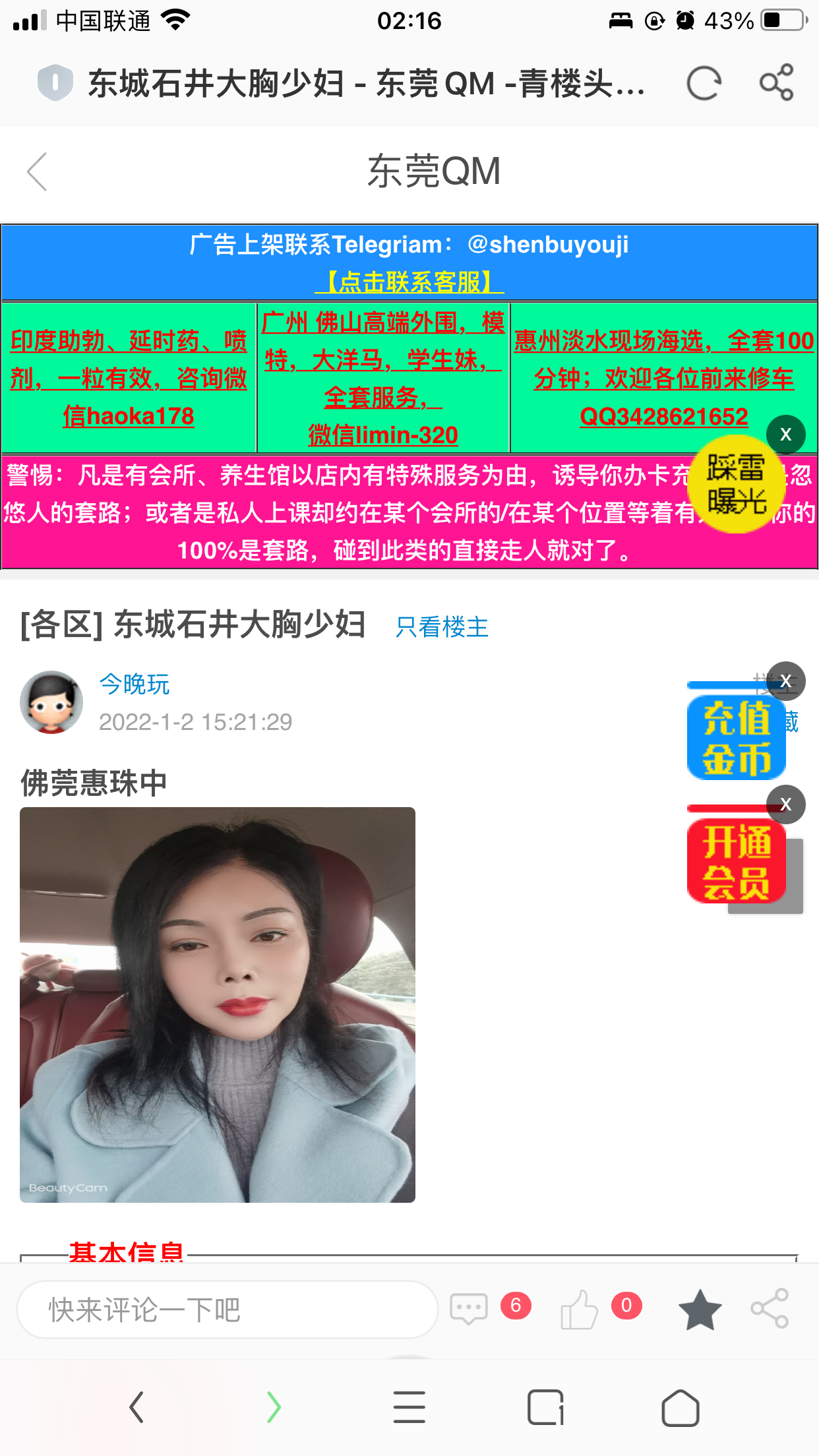
Task: Share this page from the browser bar
Action: [x=776, y=83]
